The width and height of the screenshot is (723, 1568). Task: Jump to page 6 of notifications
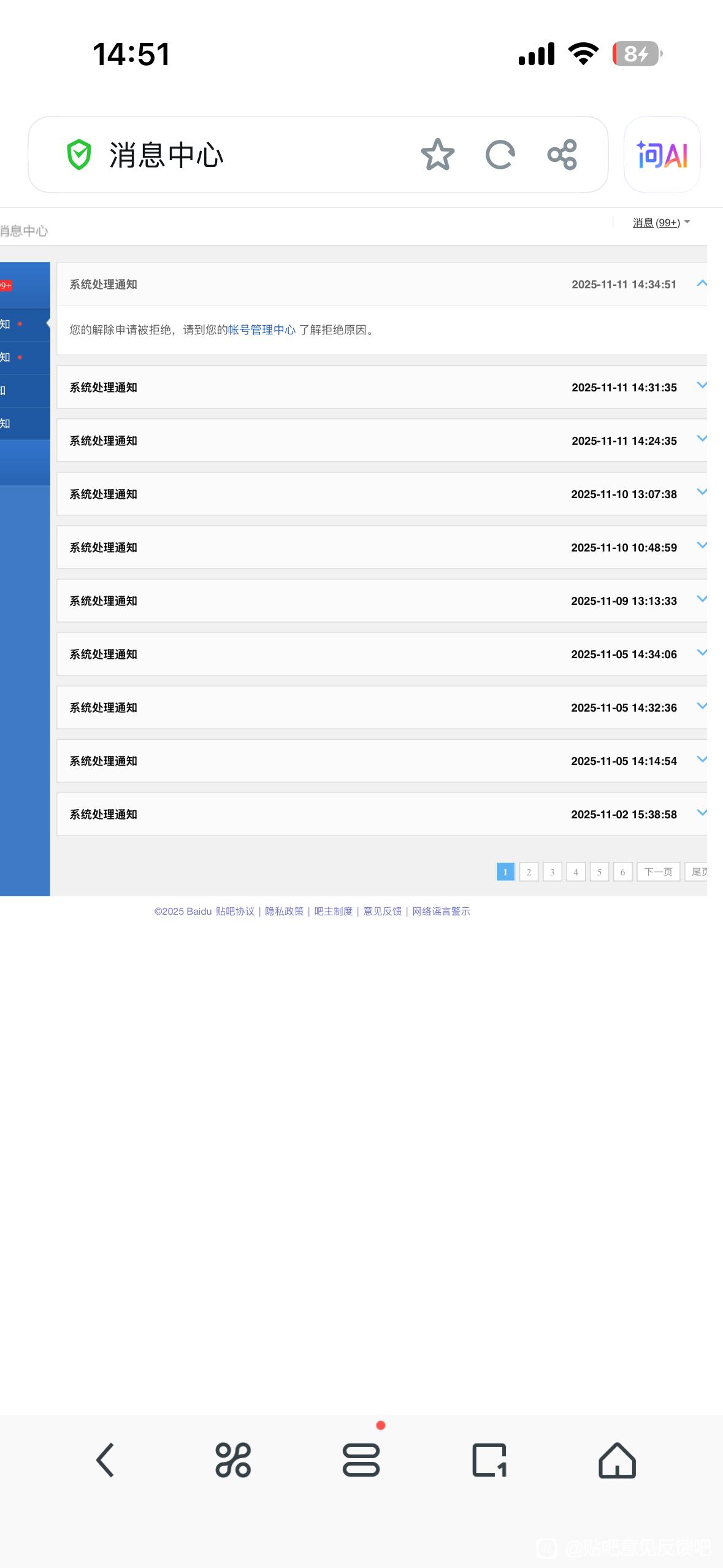click(622, 872)
